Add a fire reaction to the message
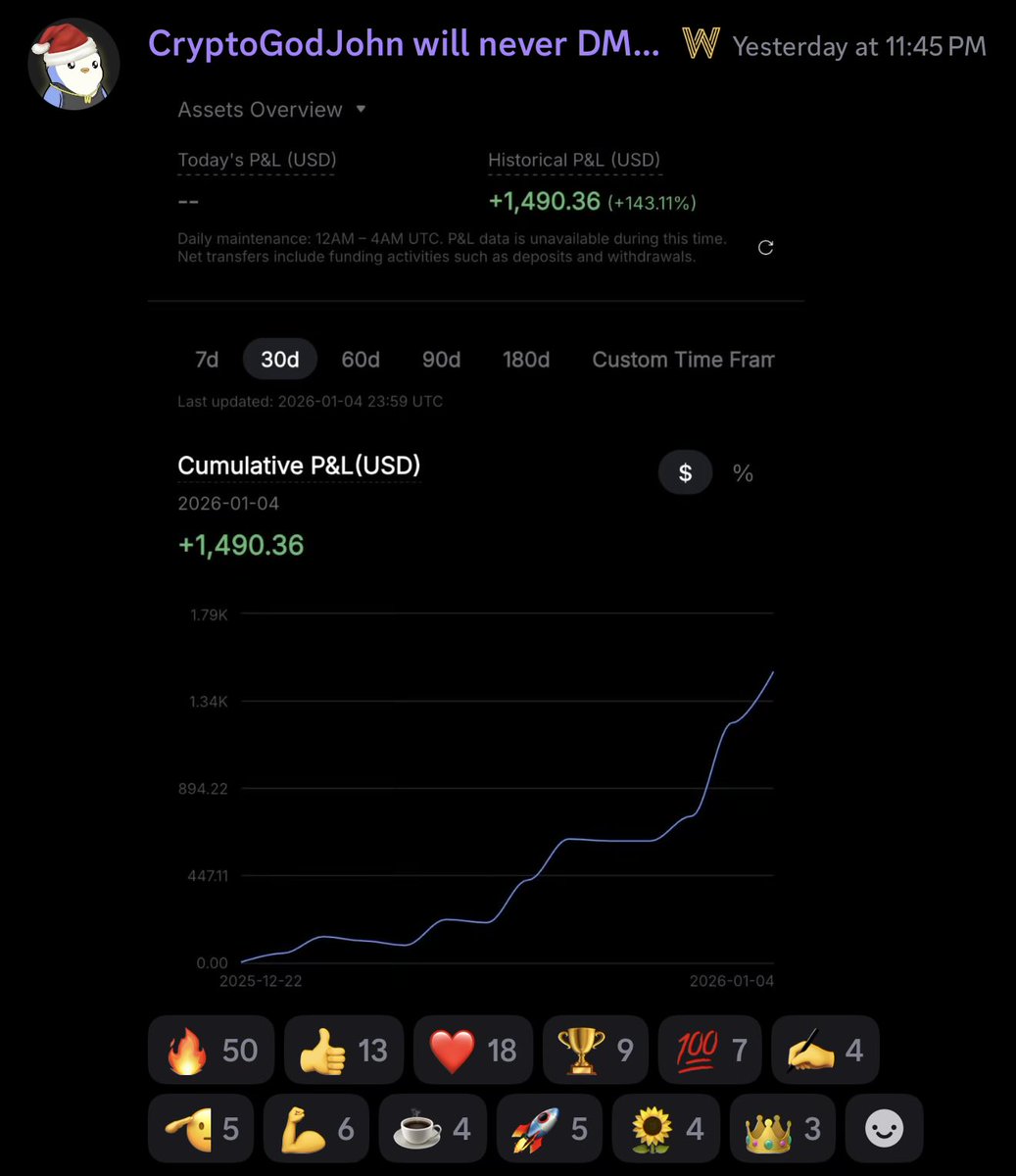 click(x=211, y=1051)
